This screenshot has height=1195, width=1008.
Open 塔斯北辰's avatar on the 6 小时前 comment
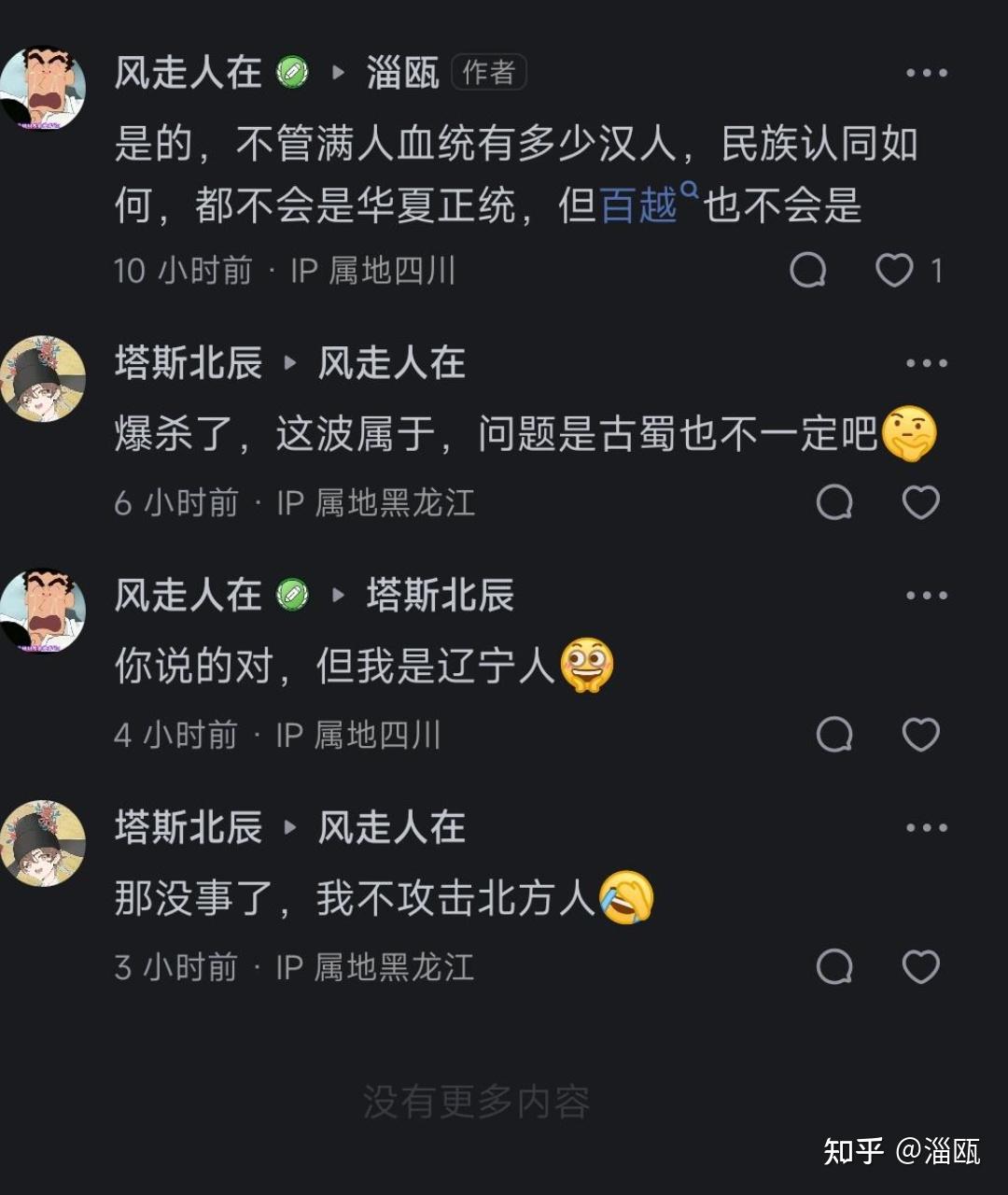pos(43,378)
